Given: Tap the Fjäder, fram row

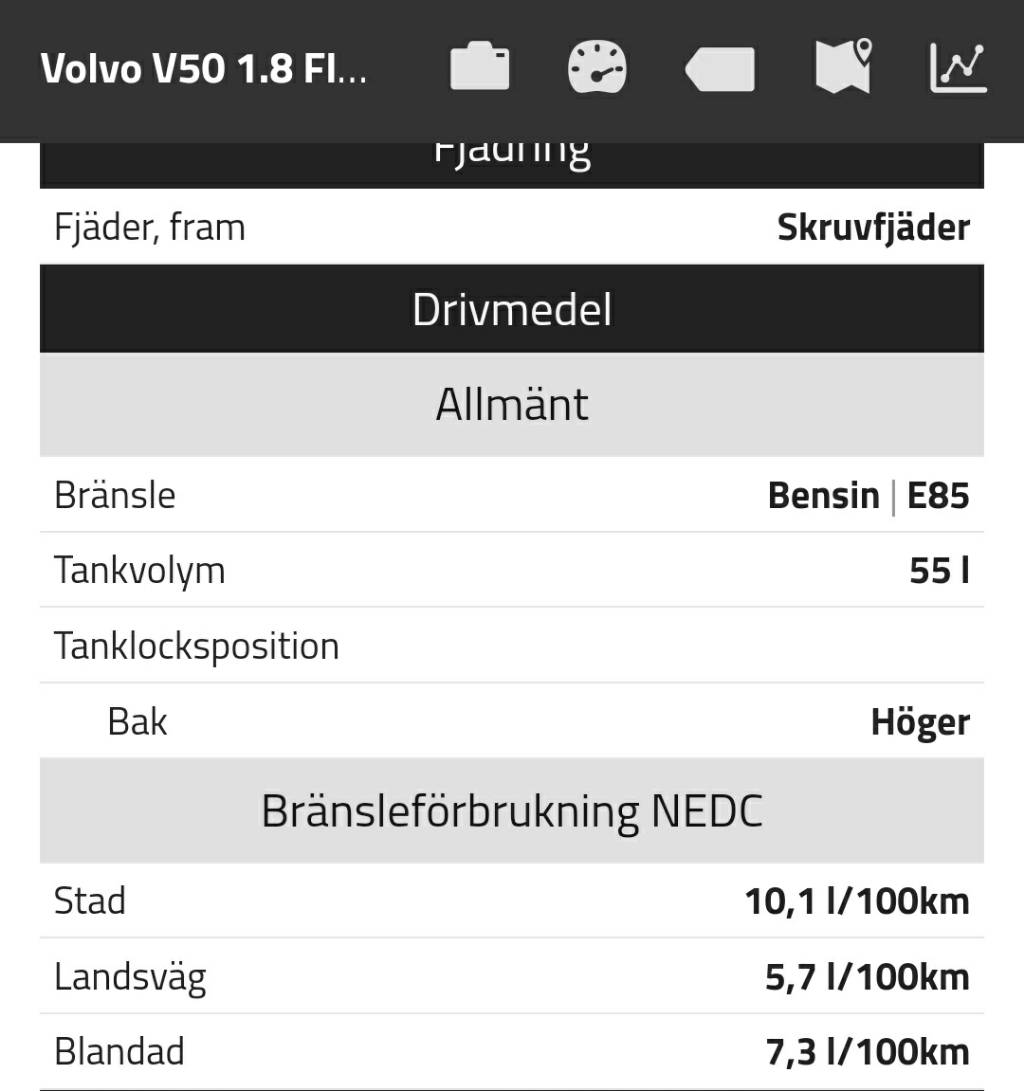Looking at the screenshot, I should (x=148, y=227).
